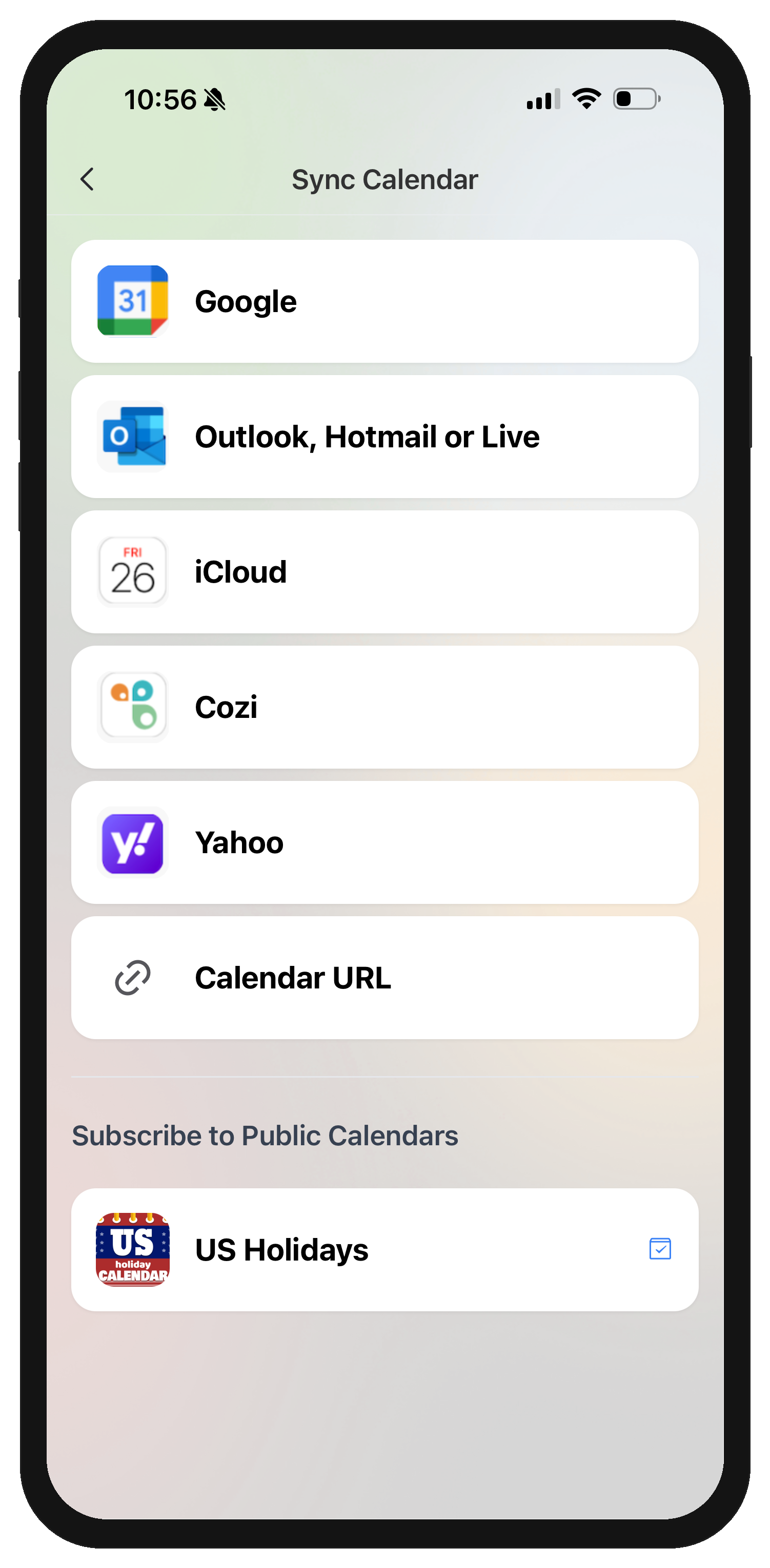Click the Yahoo purple icon
Viewport: 770px width, 1568px height.
point(132,842)
